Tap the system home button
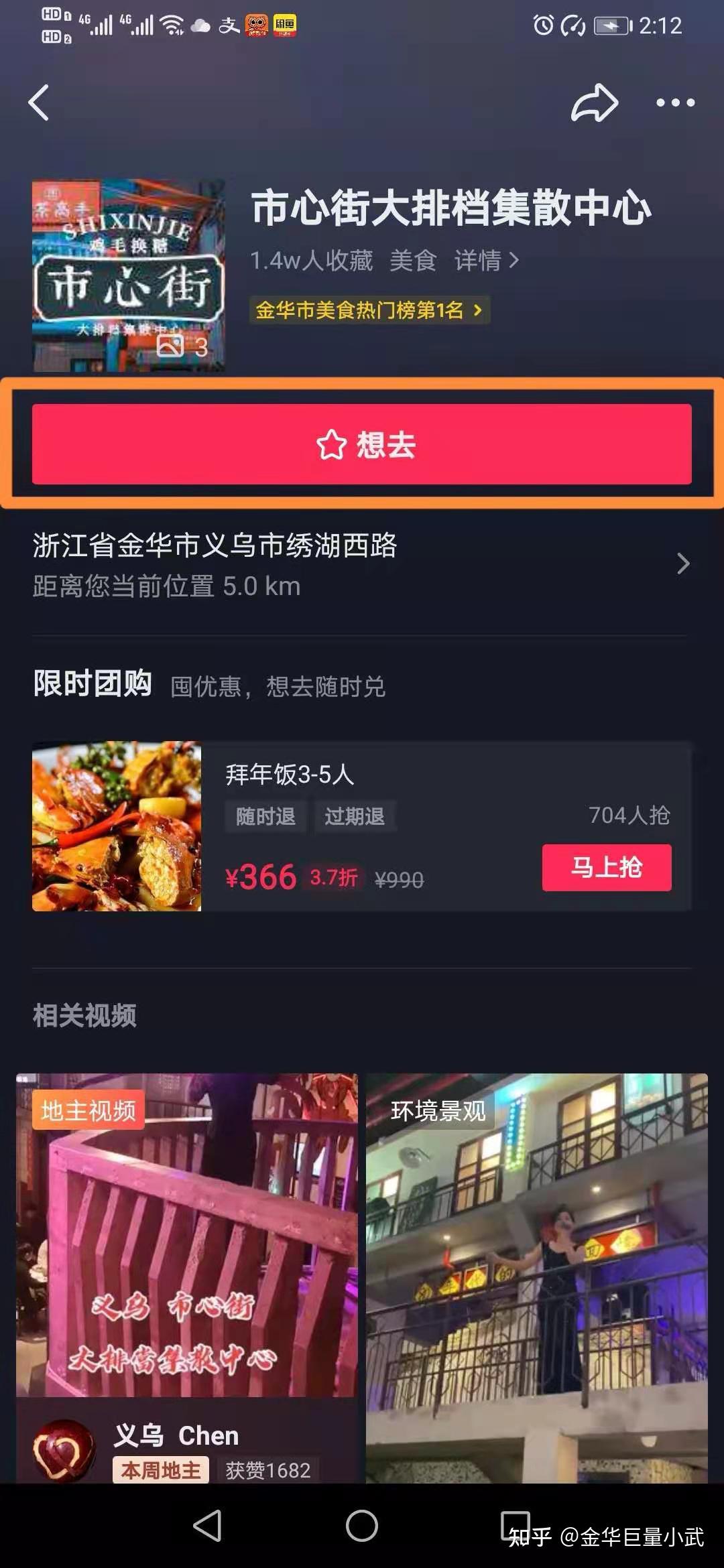724x1568 pixels. 362,1526
